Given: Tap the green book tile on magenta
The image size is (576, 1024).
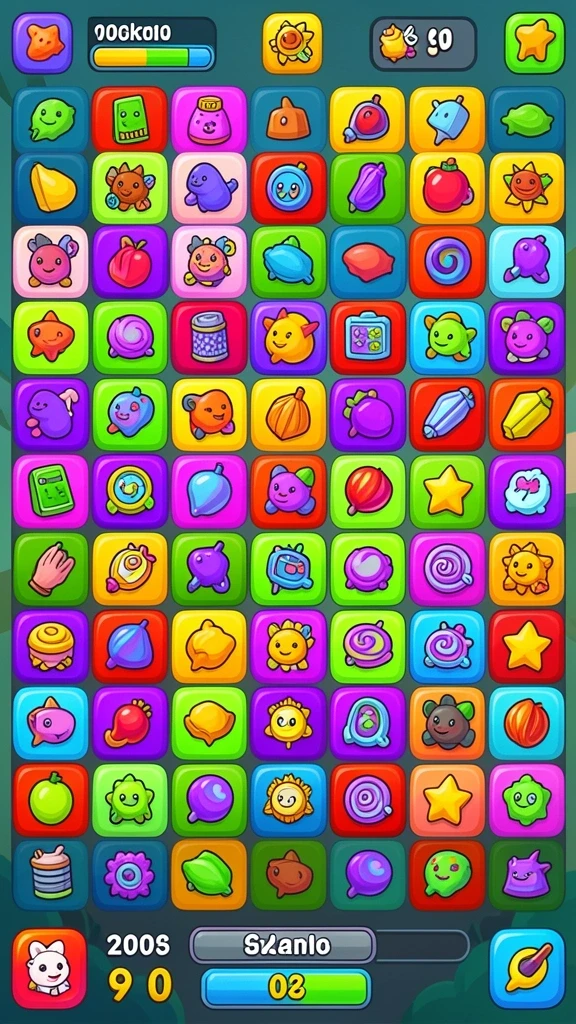Looking at the screenshot, I should click(x=50, y=491).
